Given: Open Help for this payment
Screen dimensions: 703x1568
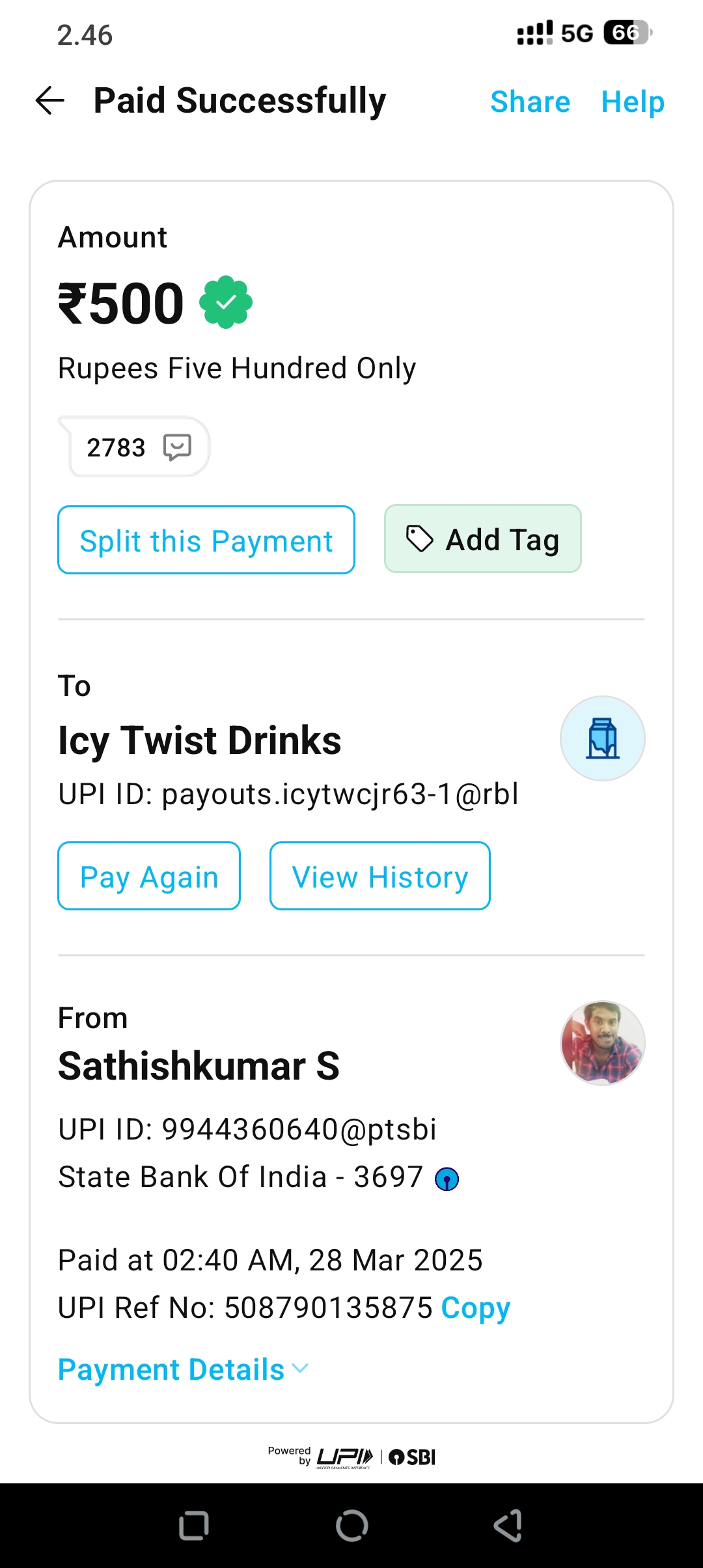Looking at the screenshot, I should click(632, 102).
